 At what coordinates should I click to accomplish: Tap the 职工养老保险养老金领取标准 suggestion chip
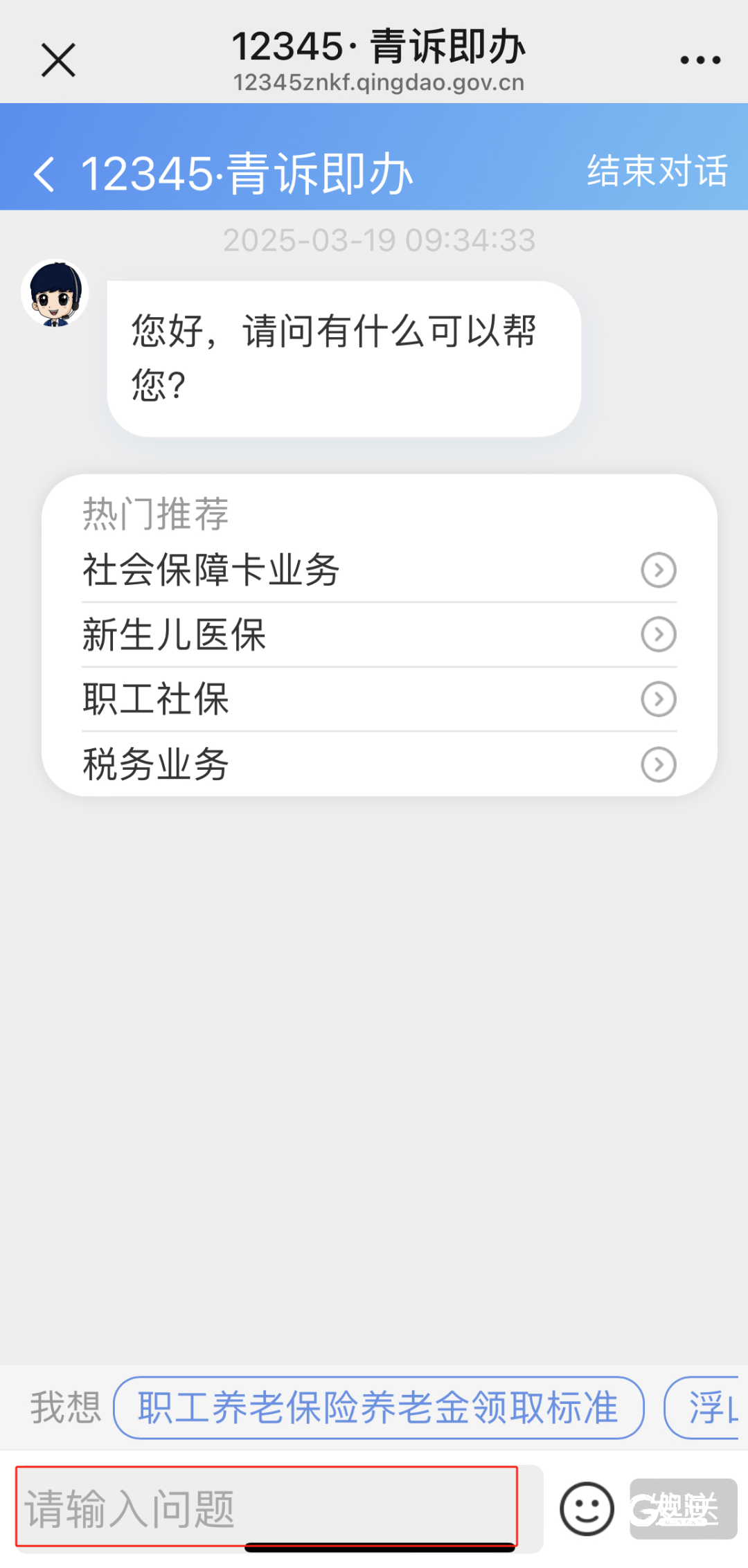click(x=378, y=1407)
